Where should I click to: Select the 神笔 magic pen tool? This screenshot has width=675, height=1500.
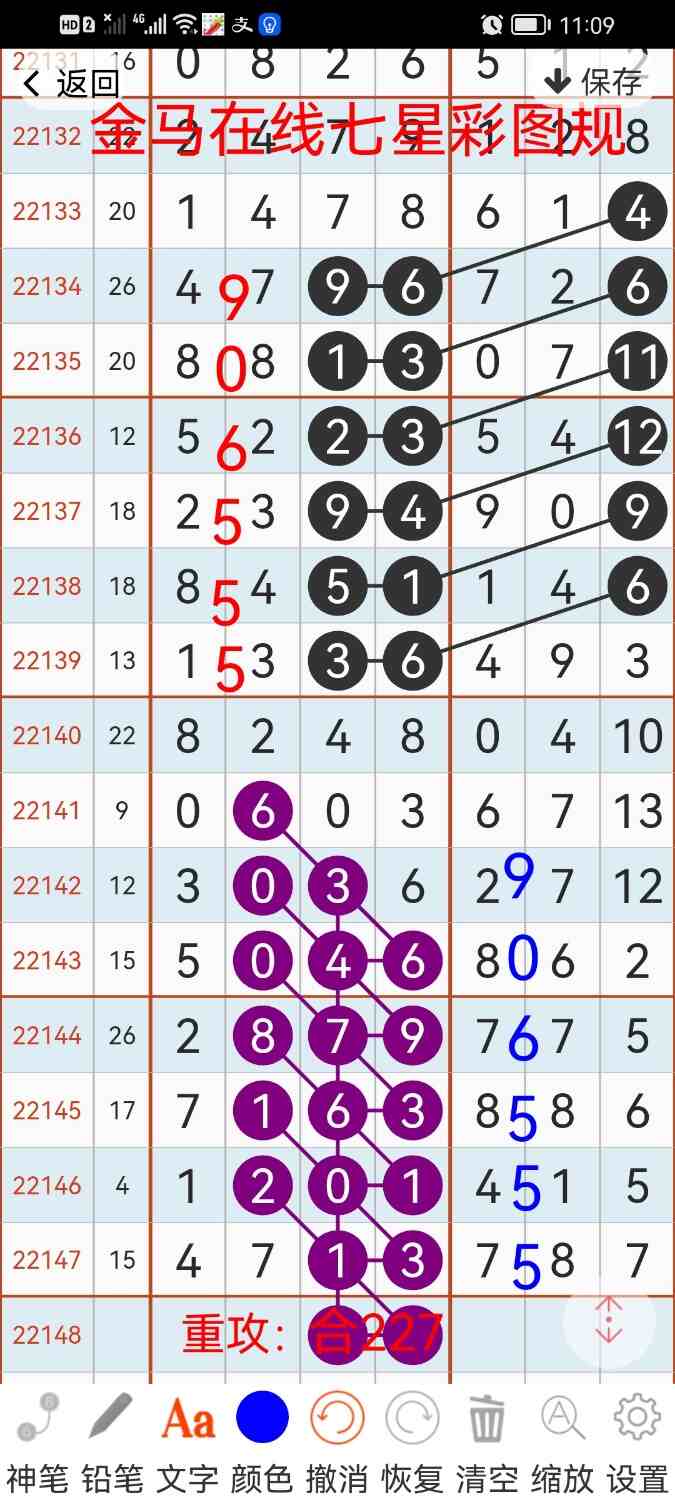coord(38,1438)
